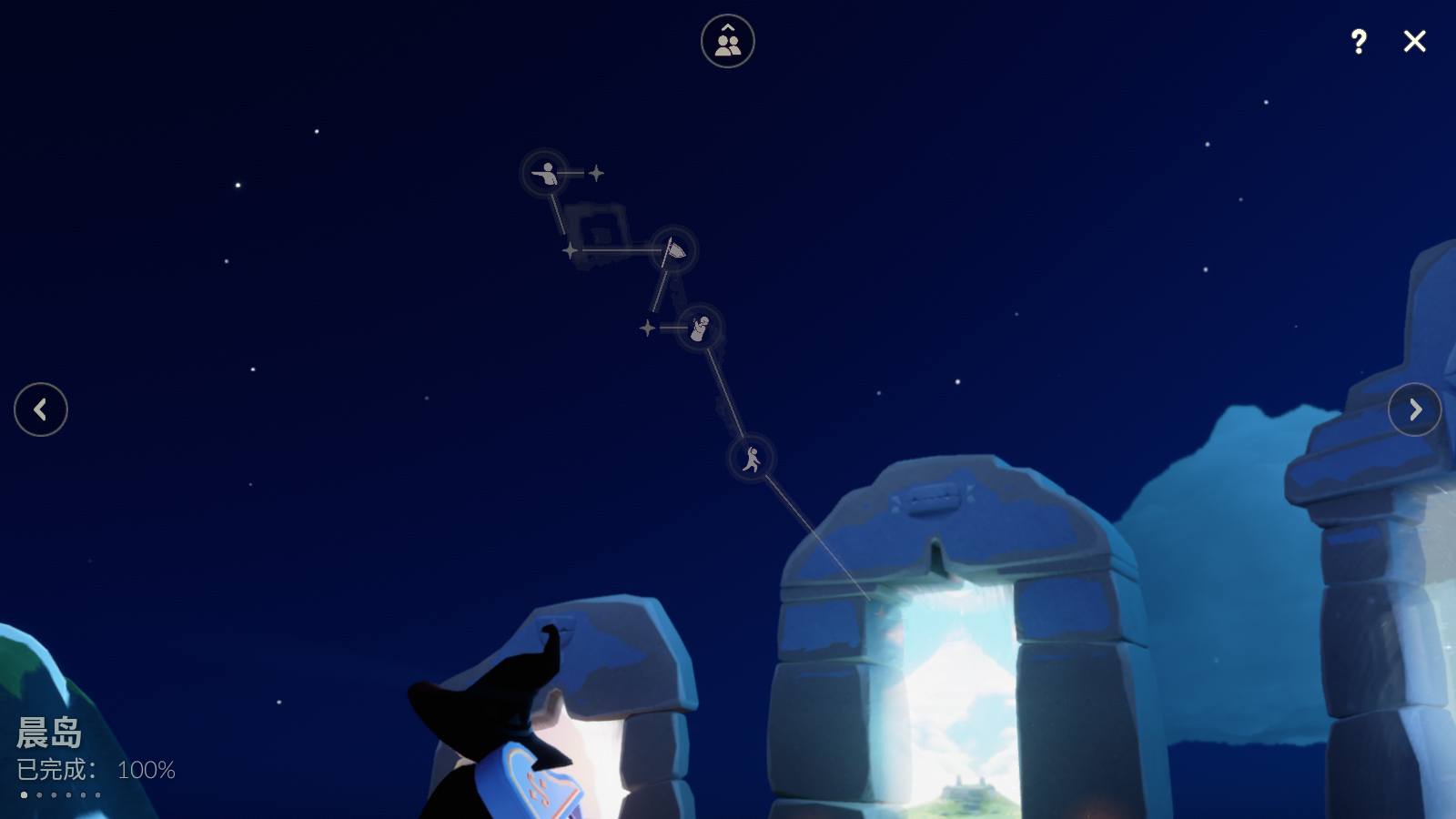
Task: Open the friends constellation icon at top
Action: [x=727, y=42]
